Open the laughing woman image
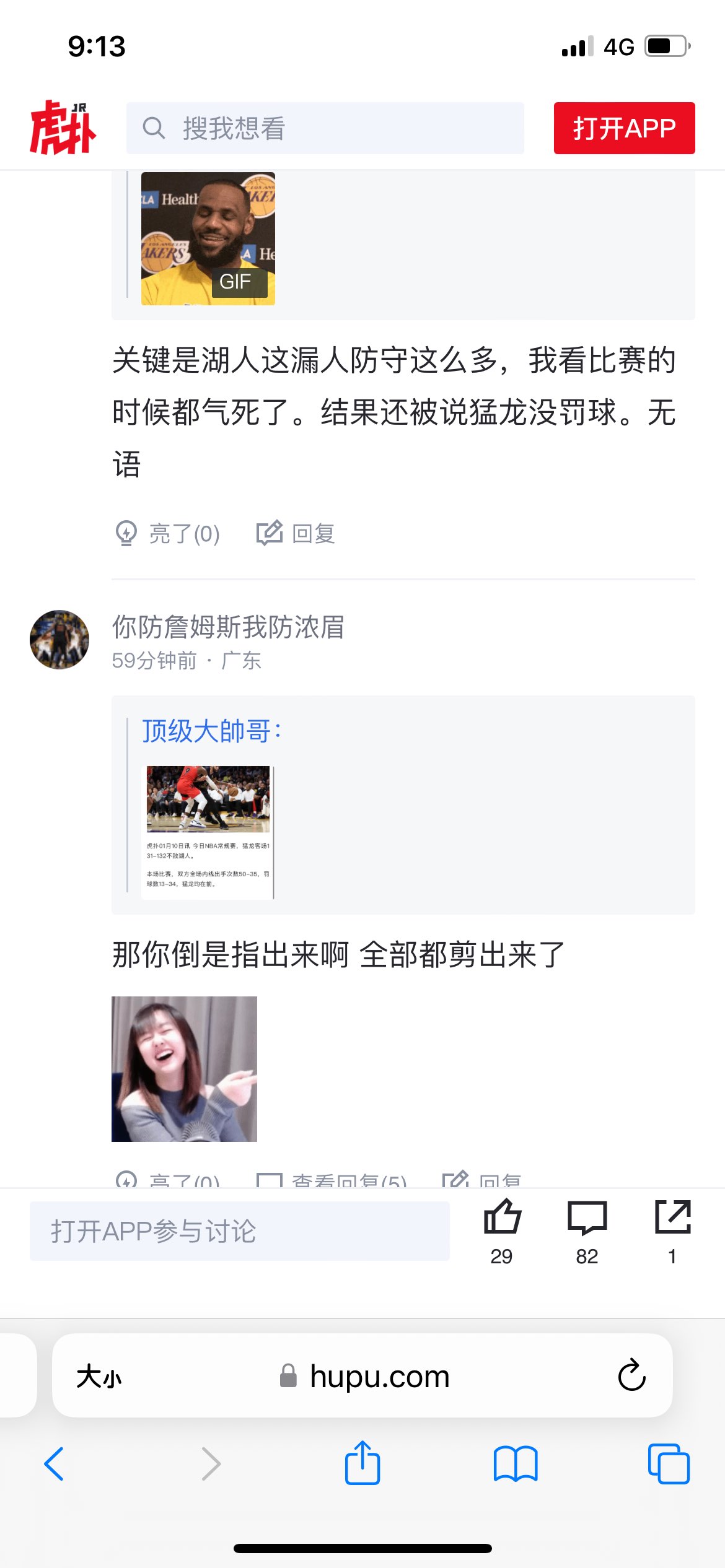 tap(184, 1069)
